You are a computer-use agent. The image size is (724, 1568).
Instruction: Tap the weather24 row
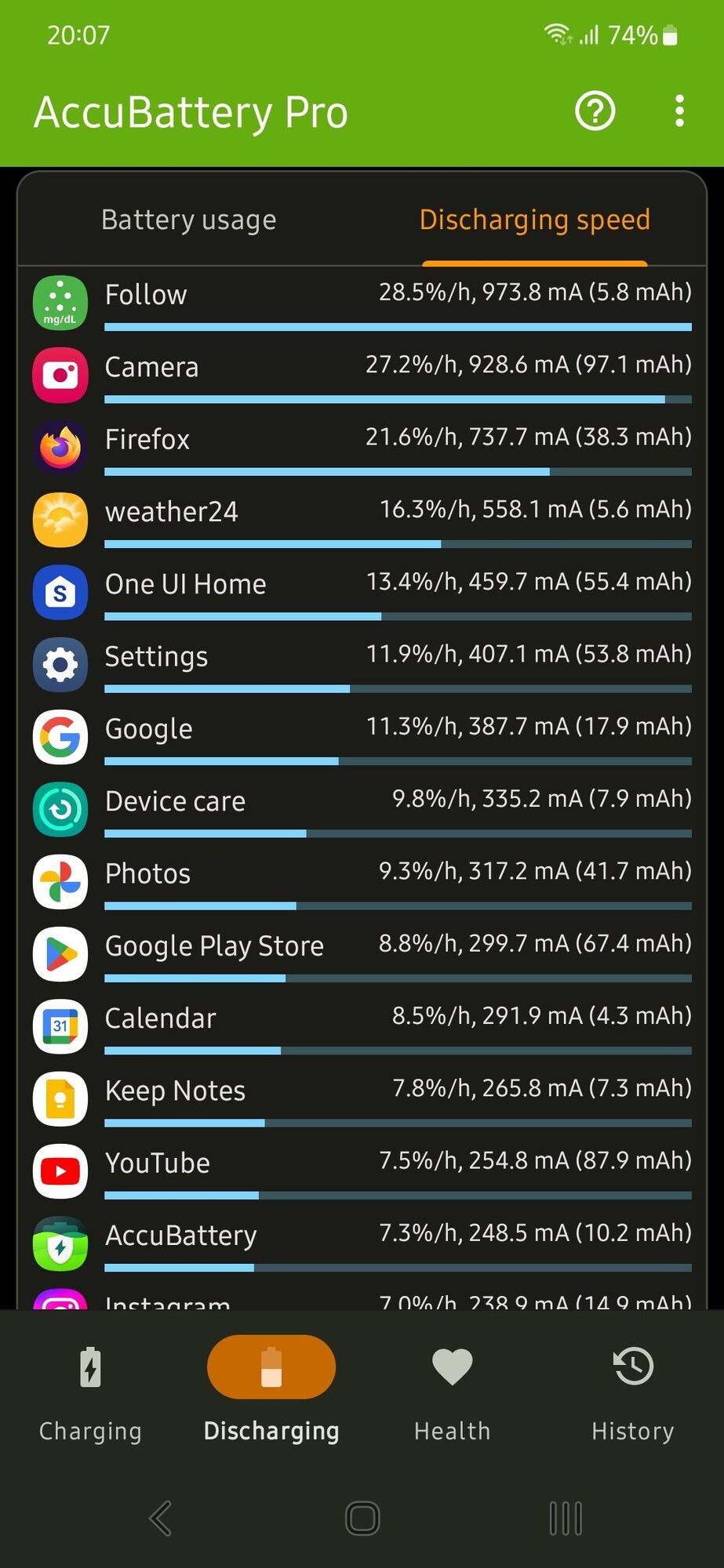coord(362,519)
